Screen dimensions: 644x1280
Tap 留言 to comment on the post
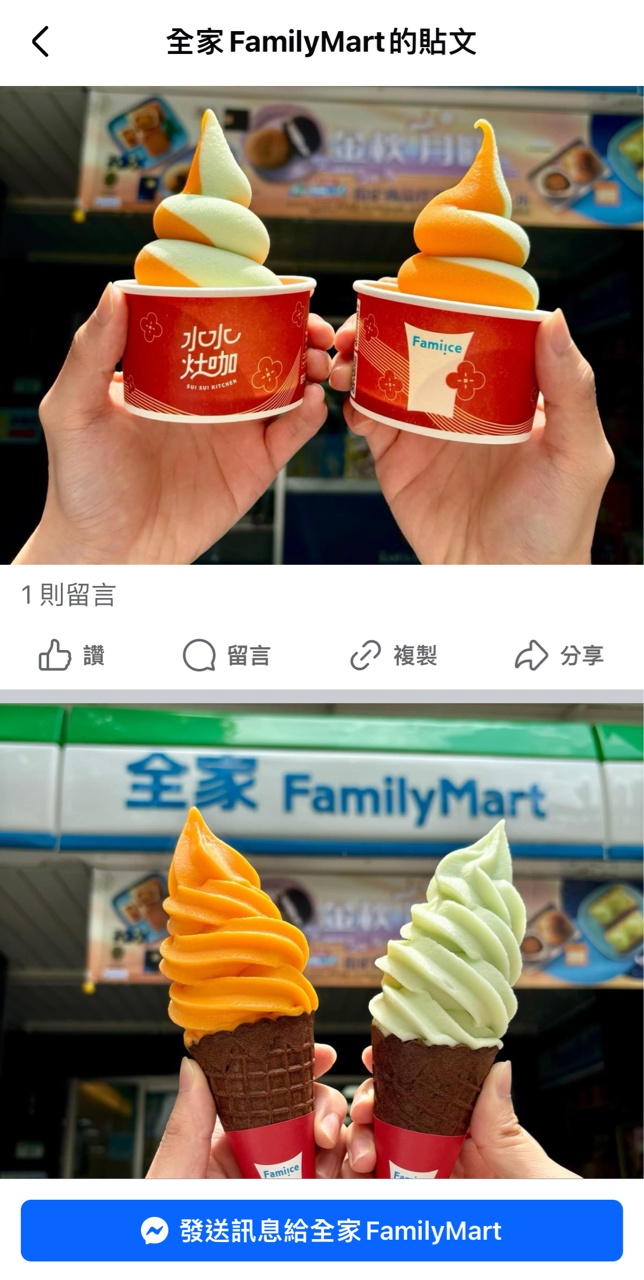pos(227,656)
